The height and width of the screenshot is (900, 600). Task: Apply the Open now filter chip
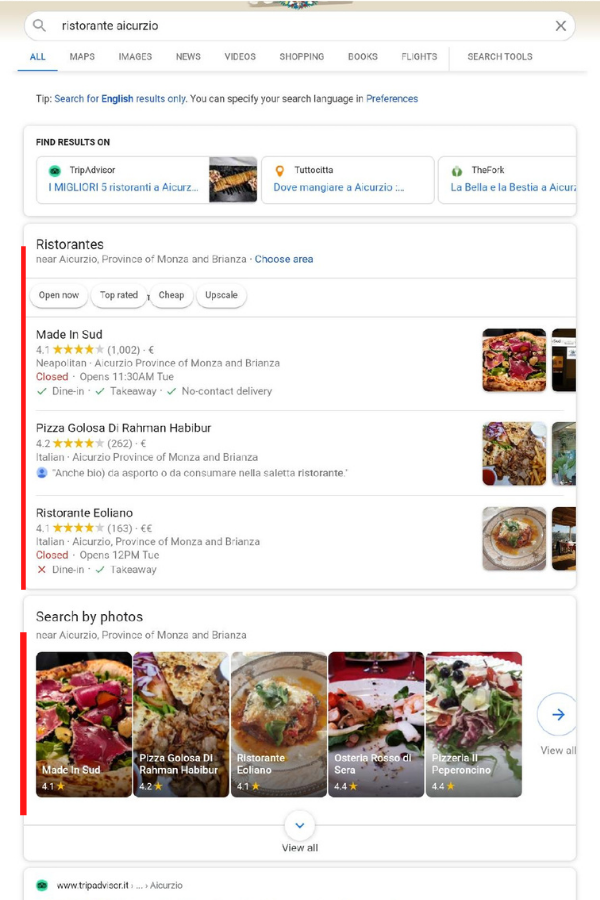[x=59, y=295]
